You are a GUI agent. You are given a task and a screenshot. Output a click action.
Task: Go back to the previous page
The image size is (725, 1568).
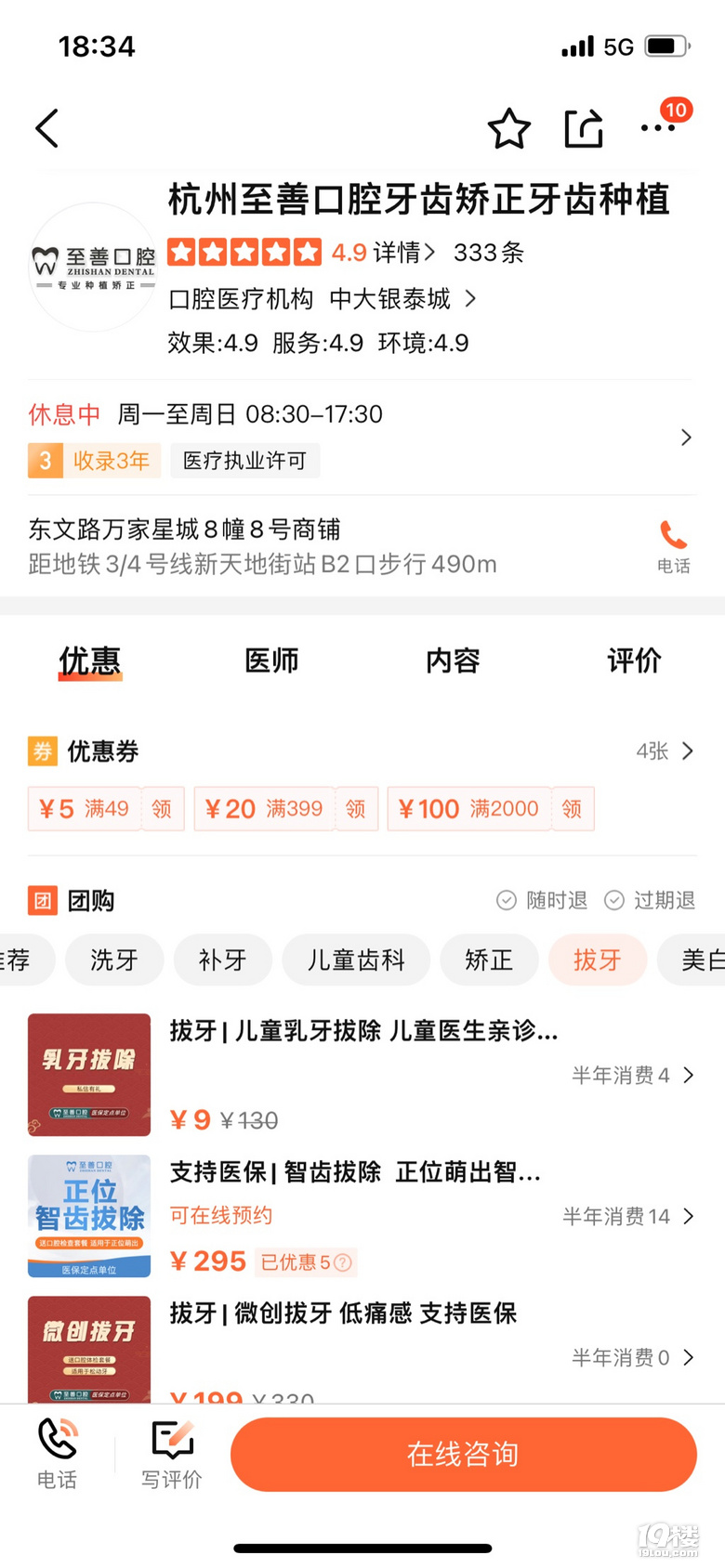pos(47,128)
